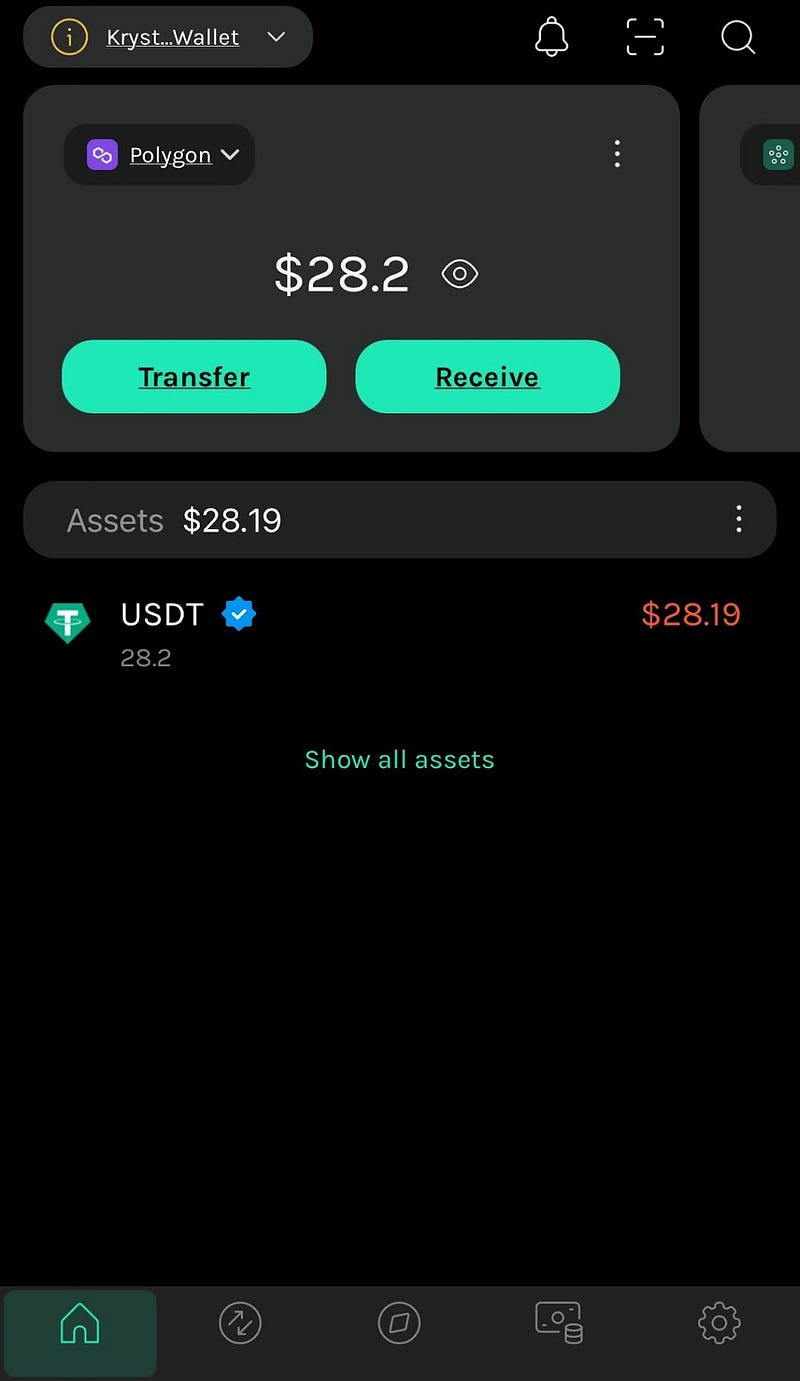Open the QR code scanner
This screenshot has width=800, height=1381.
pos(645,38)
